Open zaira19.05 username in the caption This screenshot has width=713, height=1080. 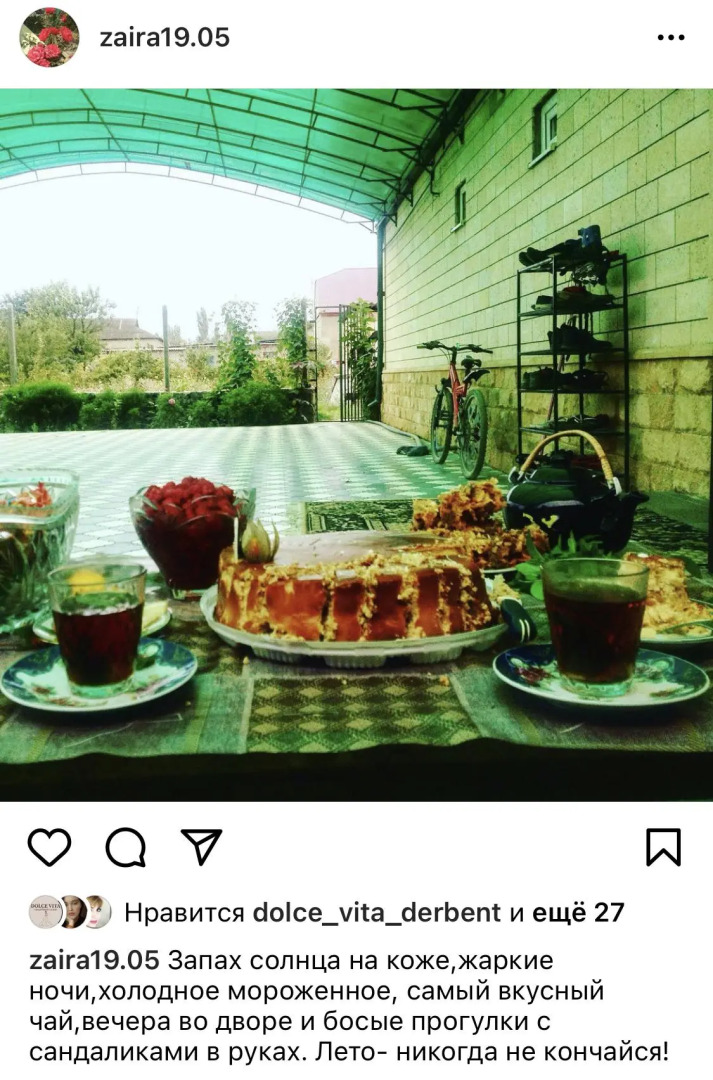coord(94,960)
